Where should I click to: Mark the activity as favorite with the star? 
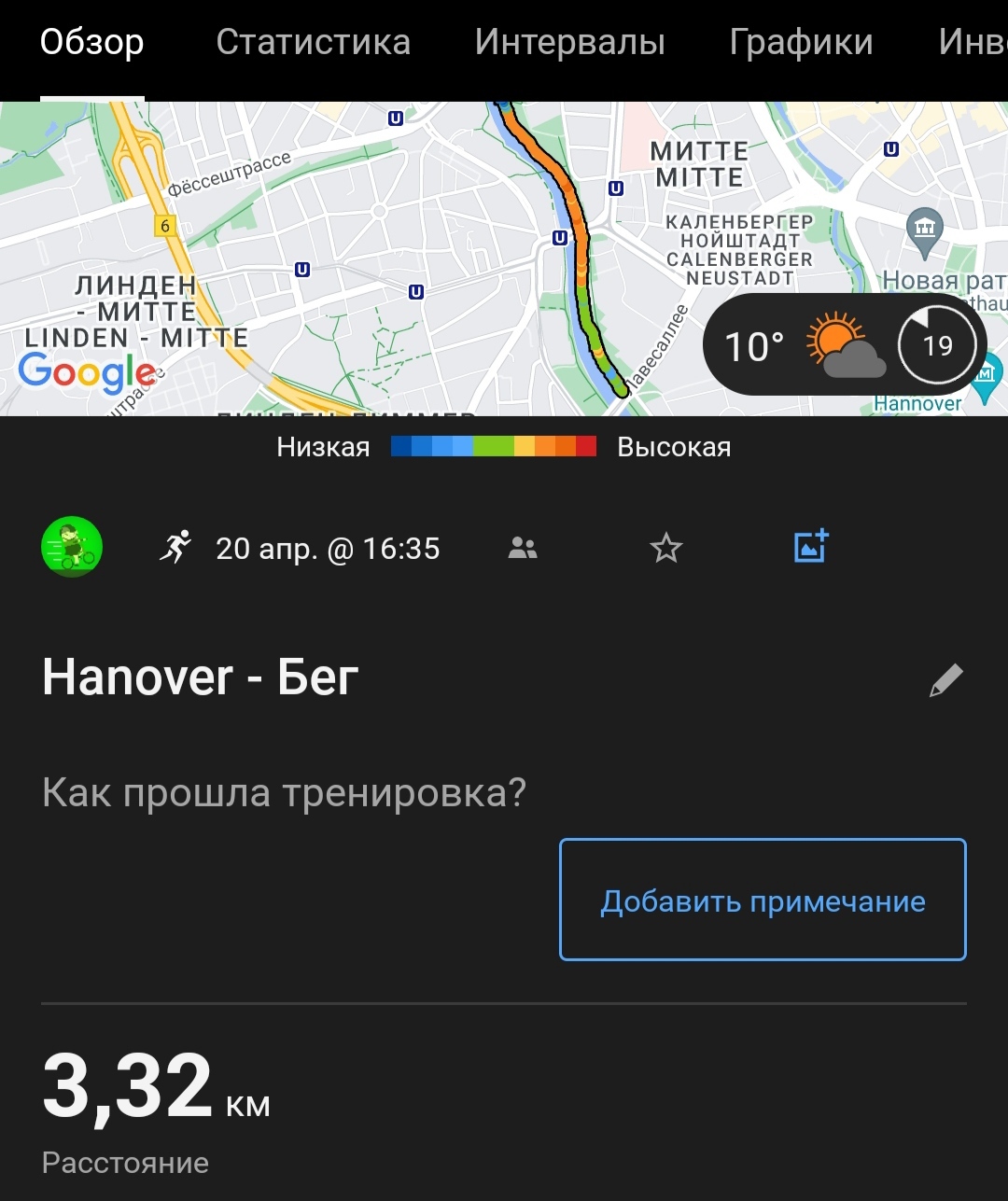(666, 549)
